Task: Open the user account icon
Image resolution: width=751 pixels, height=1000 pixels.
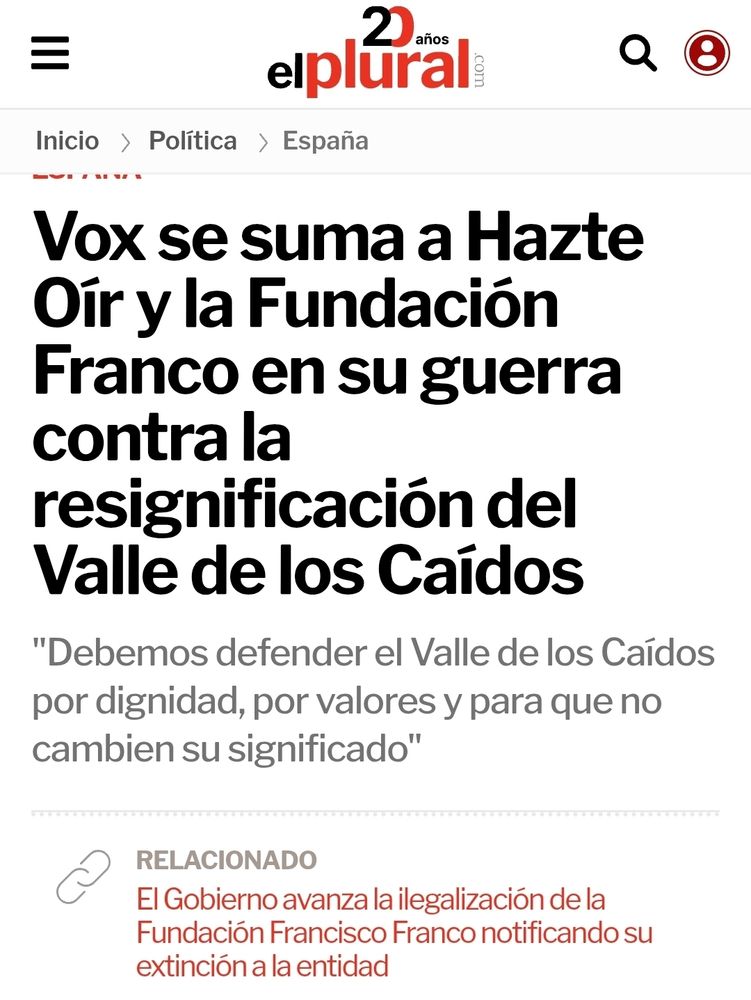Action: click(x=706, y=52)
